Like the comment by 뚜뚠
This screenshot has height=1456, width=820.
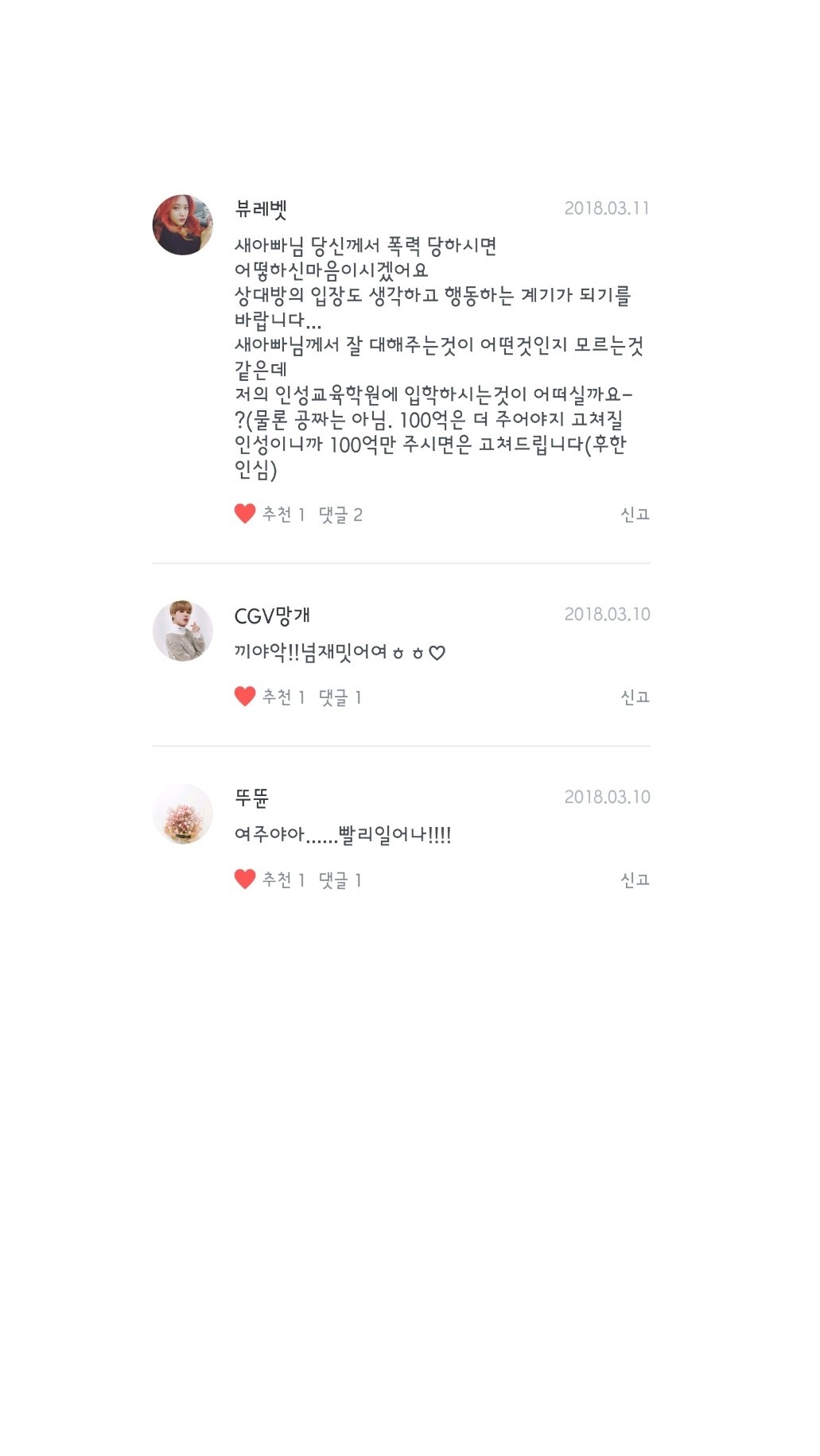coord(245,879)
